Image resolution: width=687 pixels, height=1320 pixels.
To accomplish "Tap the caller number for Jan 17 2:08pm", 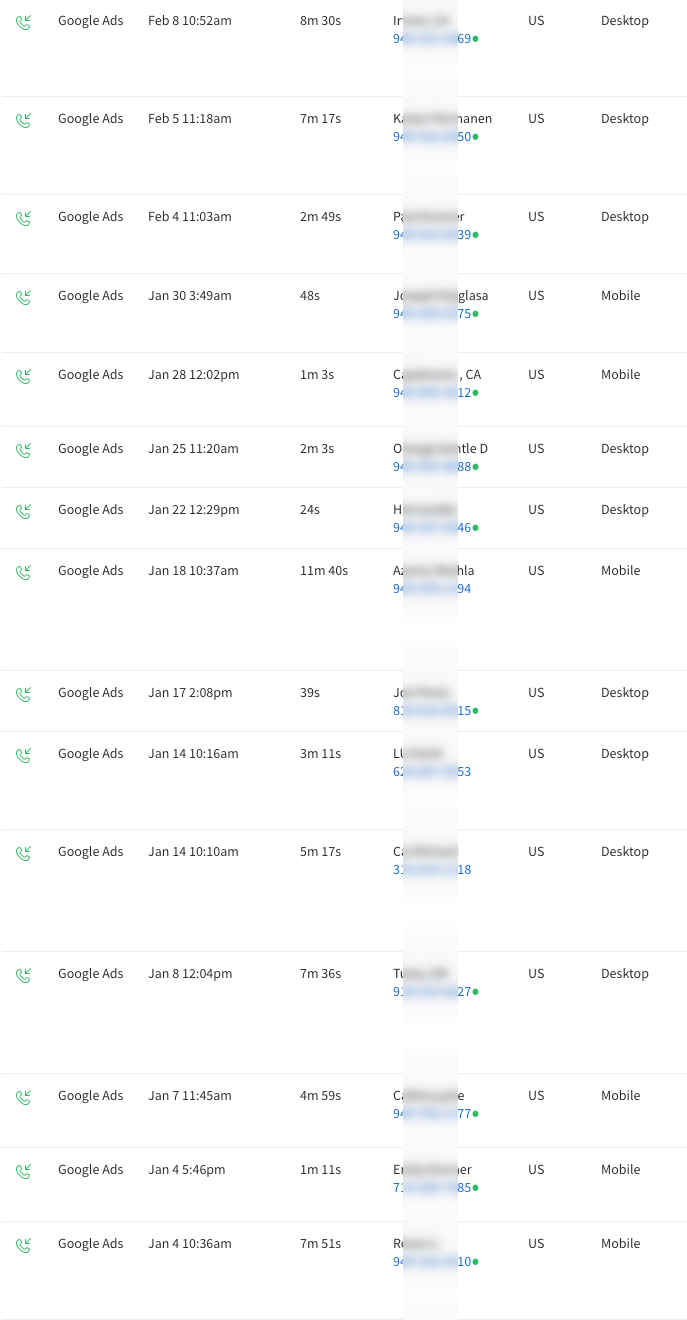I will tap(432, 711).
